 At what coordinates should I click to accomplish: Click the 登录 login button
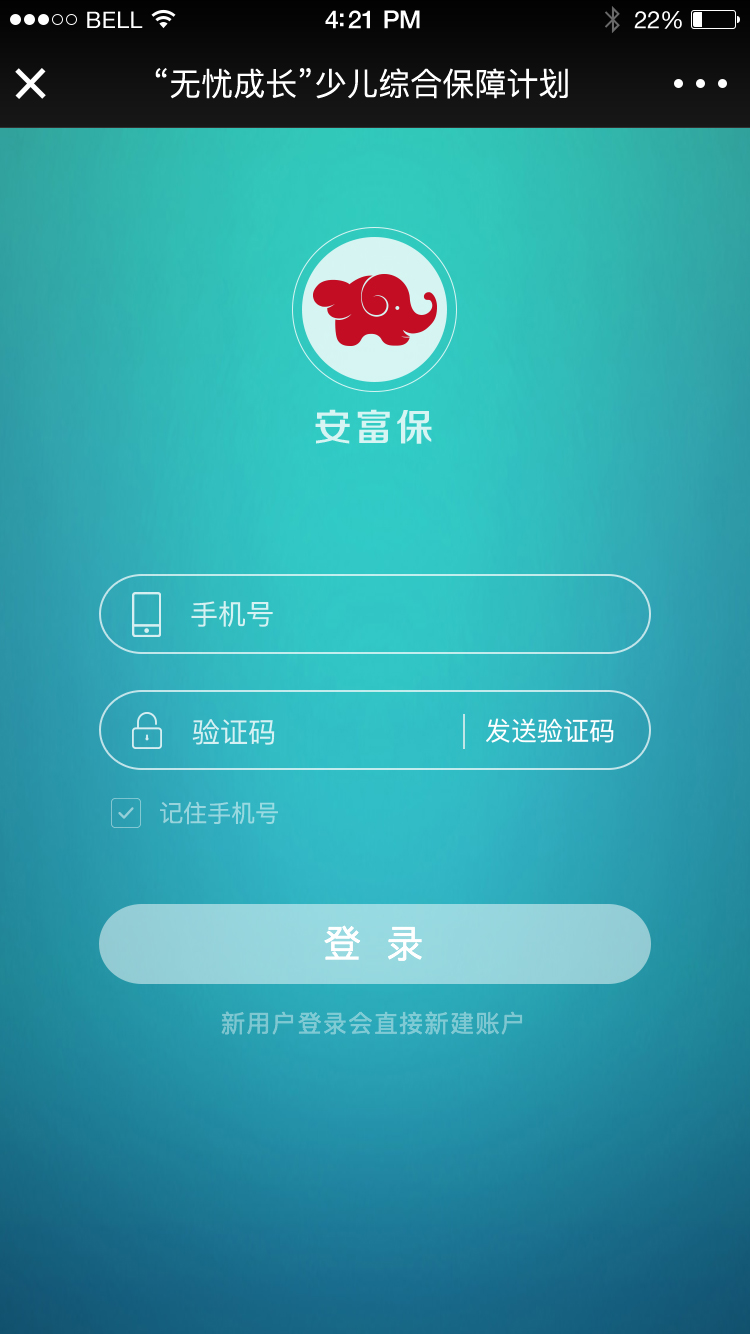(374, 943)
